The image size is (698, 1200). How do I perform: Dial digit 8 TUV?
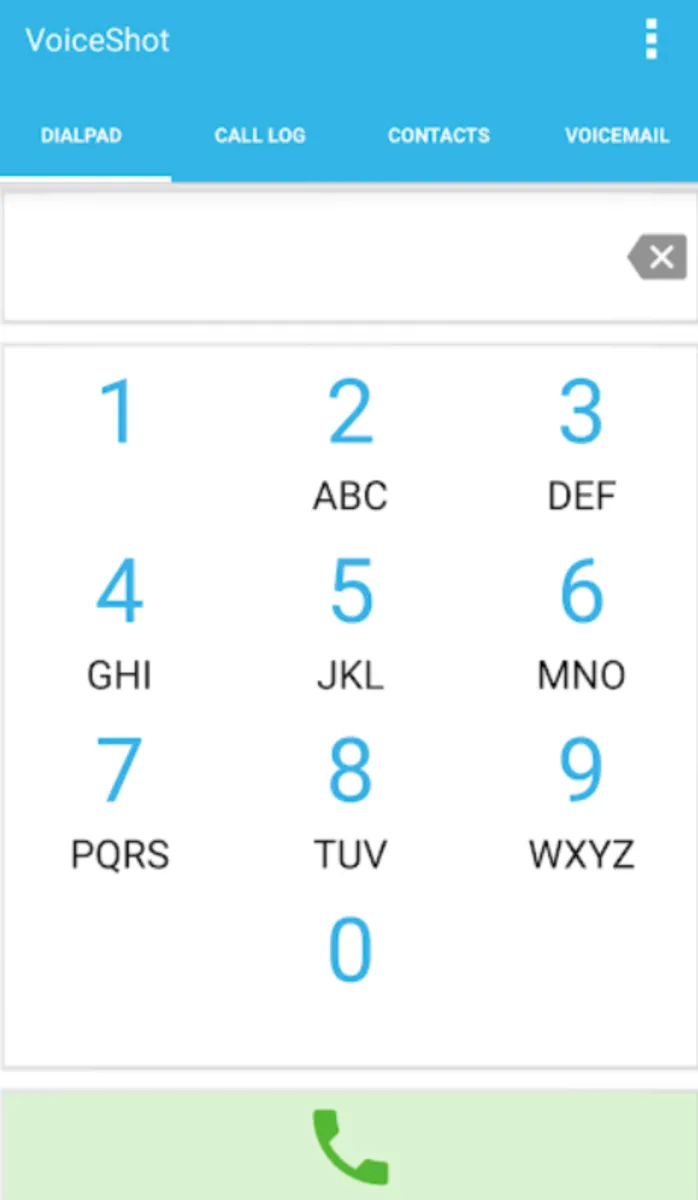[x=350, y=800]
